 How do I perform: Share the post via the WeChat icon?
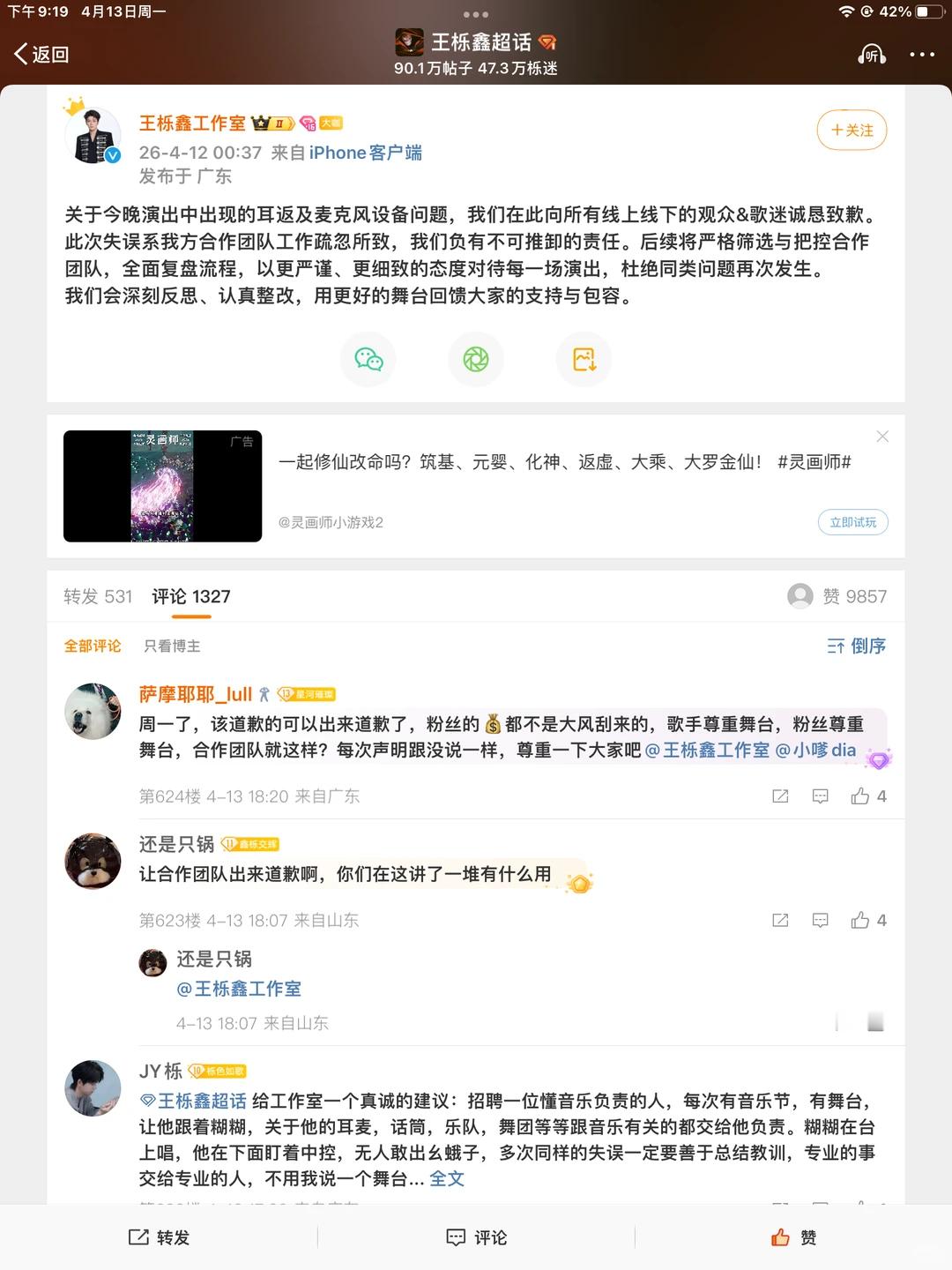click(368, 359)
